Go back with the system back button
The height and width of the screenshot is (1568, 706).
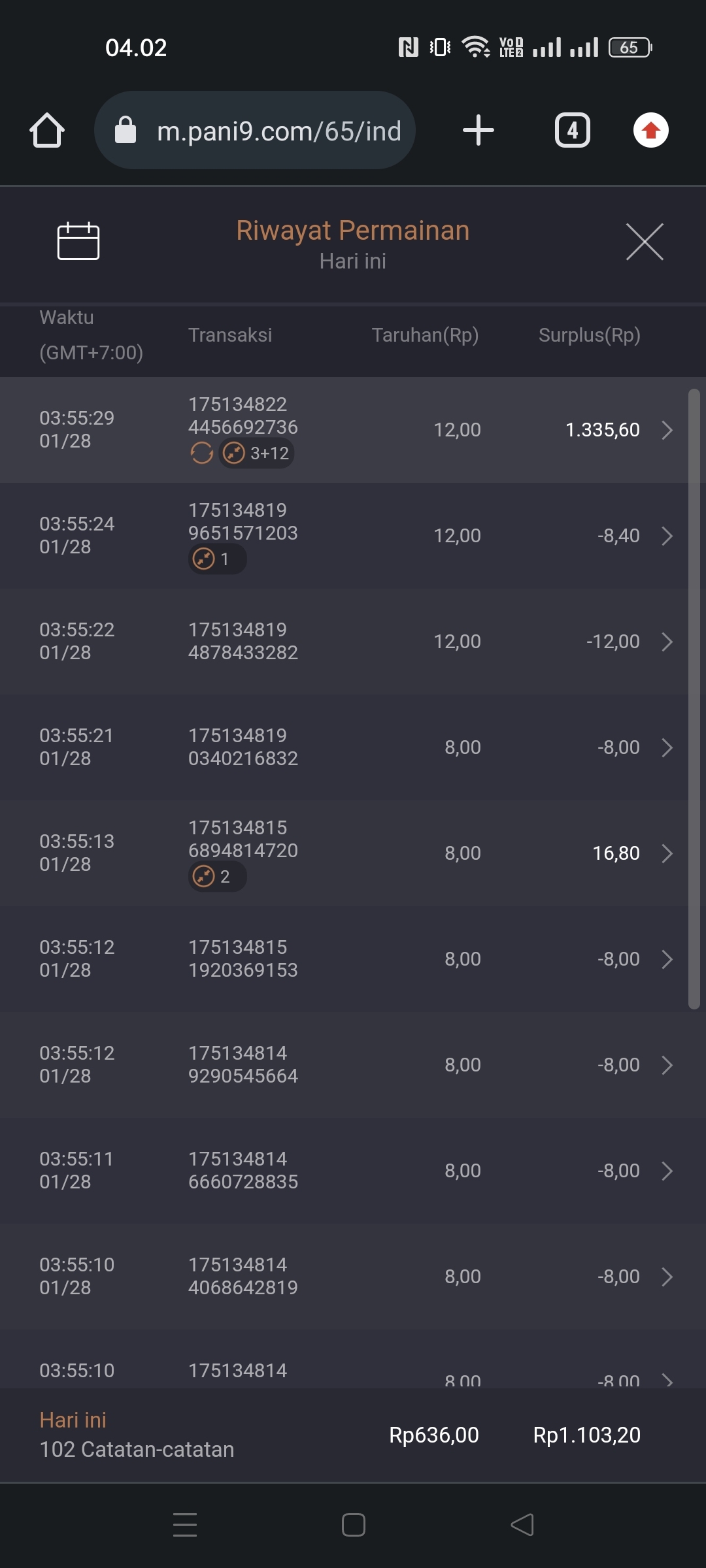tap(522, 1525)
